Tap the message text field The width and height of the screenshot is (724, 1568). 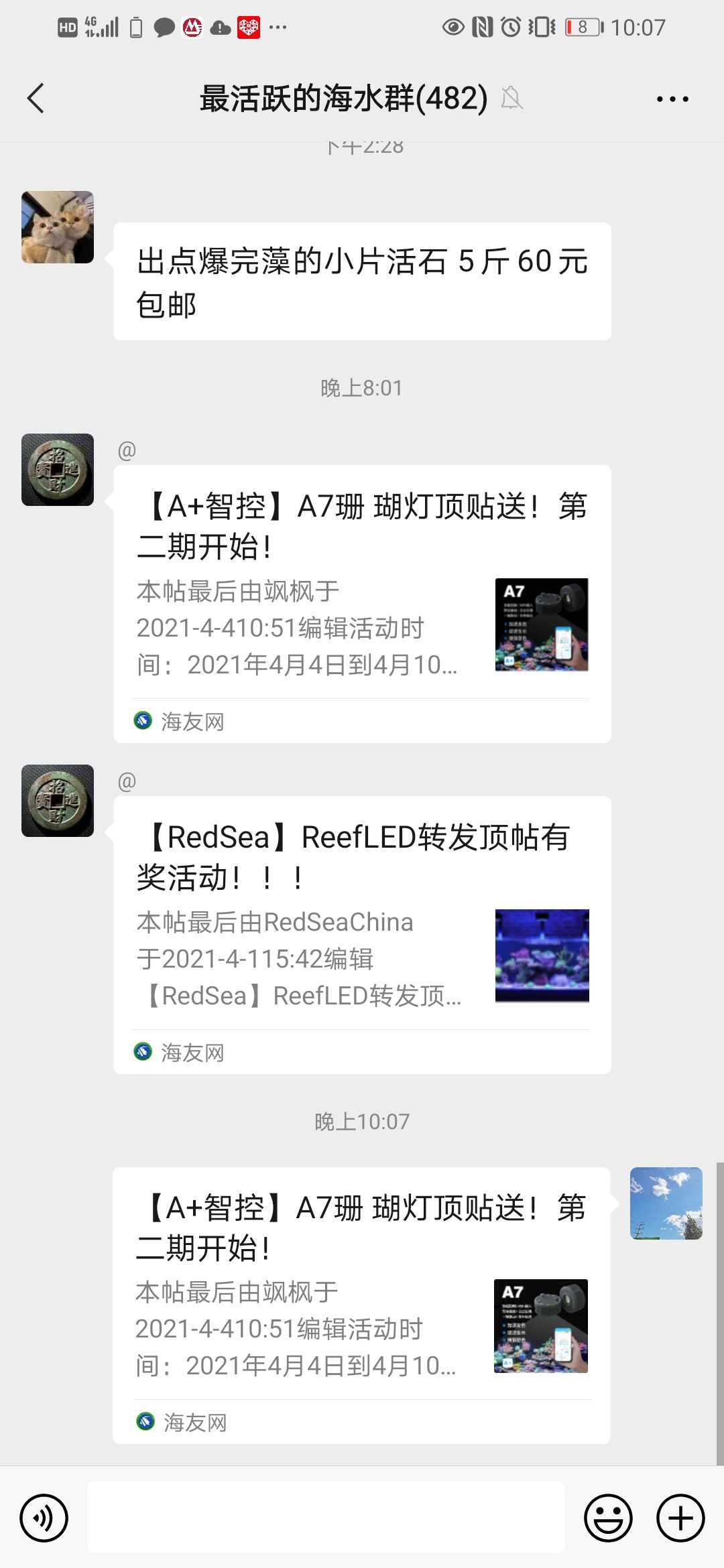click(x=326, y=1517)
